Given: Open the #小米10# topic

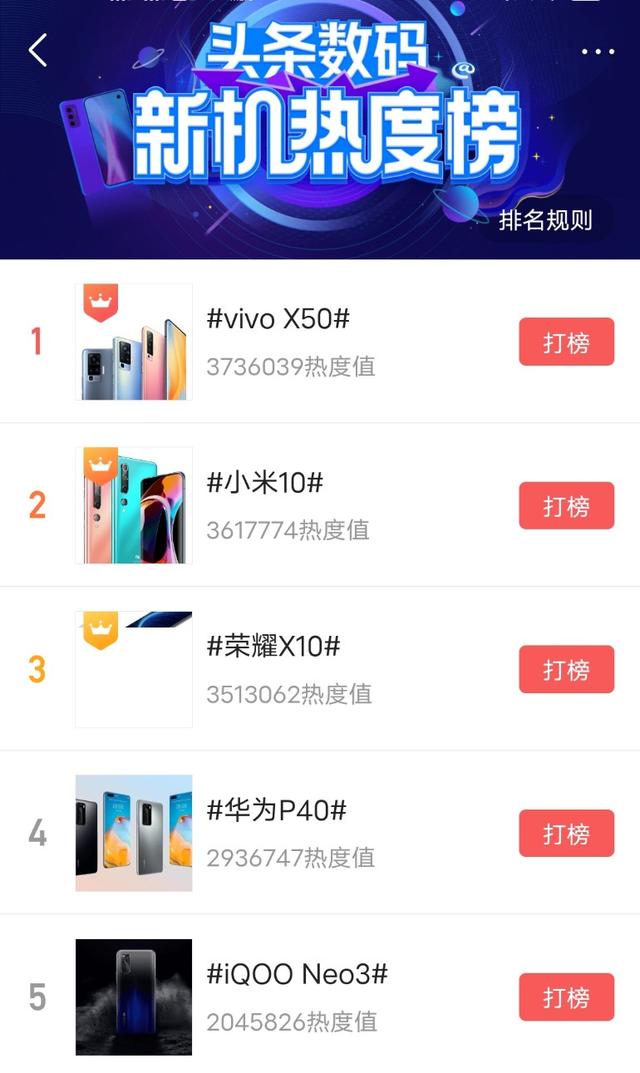Looking at the screenshot, I should pyautogui.click(x=265, y=483).
